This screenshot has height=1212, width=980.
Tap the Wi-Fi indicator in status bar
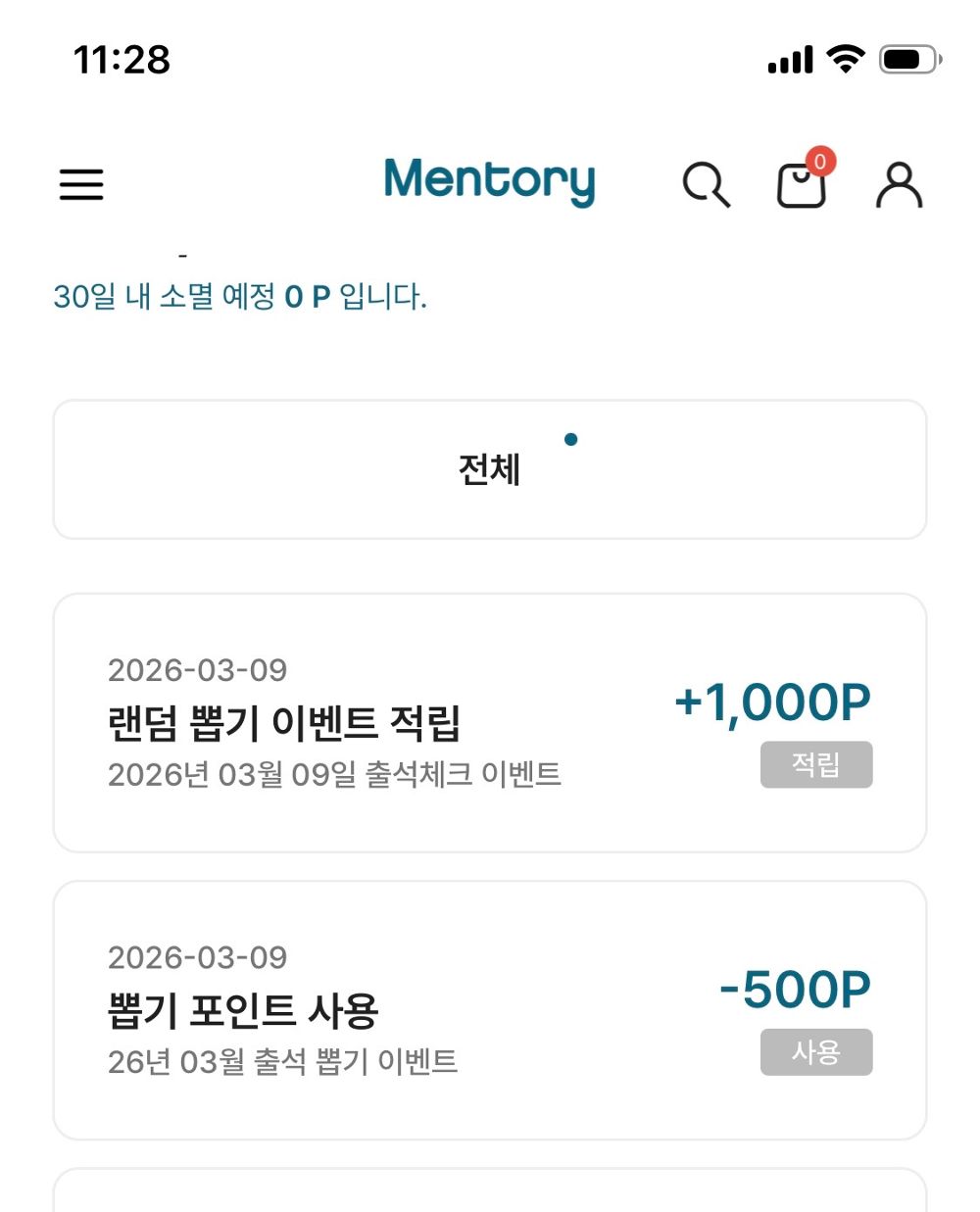coord(849,57)
